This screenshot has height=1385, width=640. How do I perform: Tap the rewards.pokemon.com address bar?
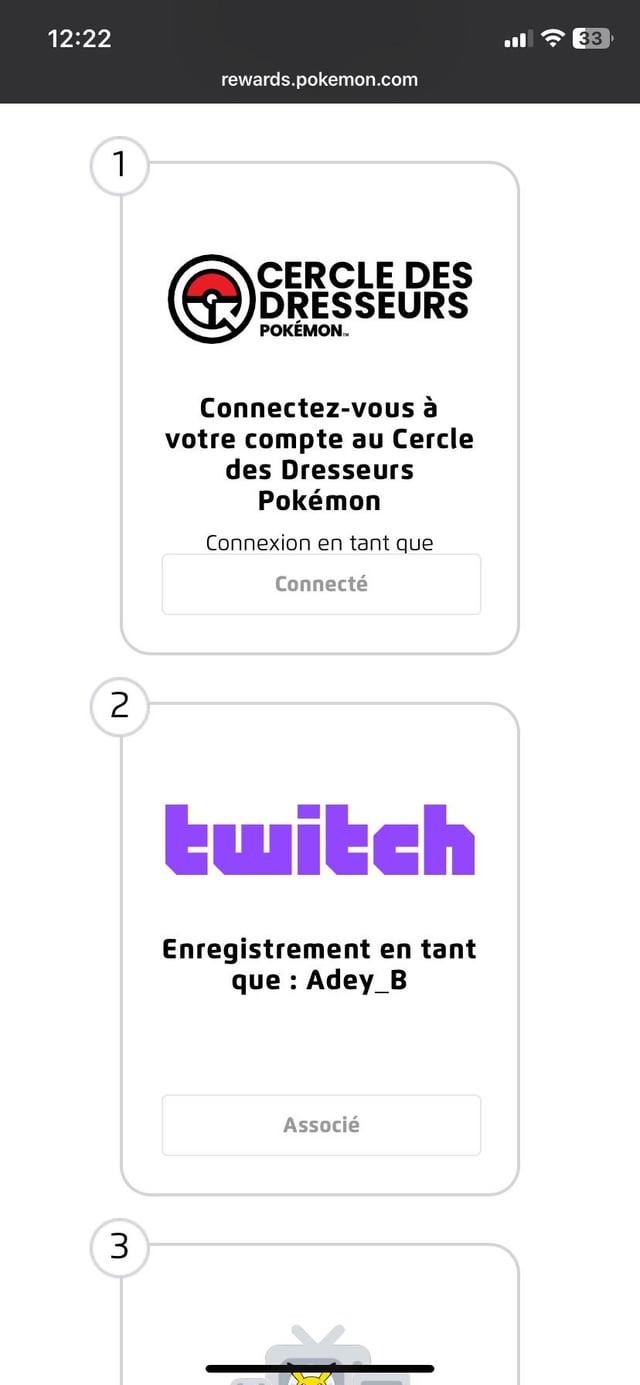pyautogui.click(x=320, y=79)
